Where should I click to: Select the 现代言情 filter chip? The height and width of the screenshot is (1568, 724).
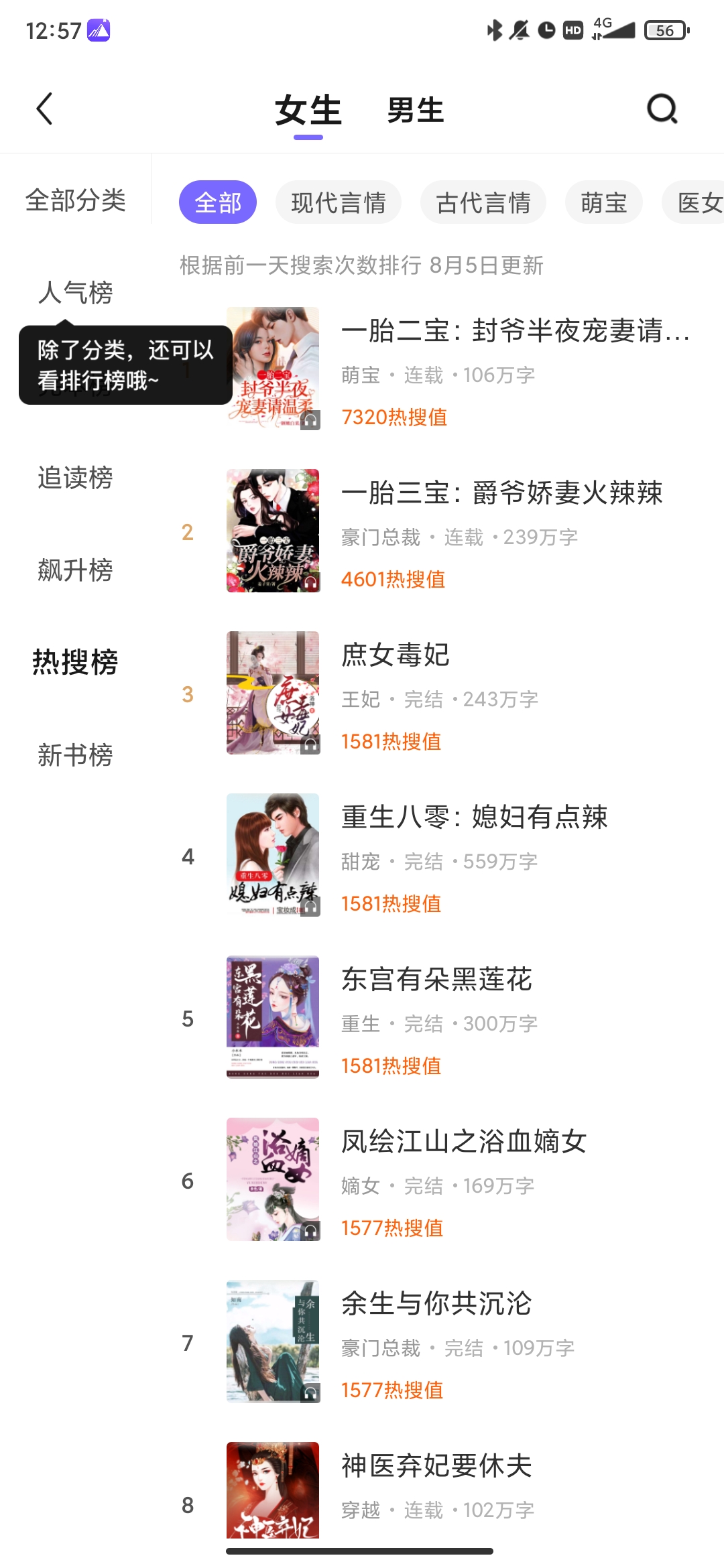point(338,202)
